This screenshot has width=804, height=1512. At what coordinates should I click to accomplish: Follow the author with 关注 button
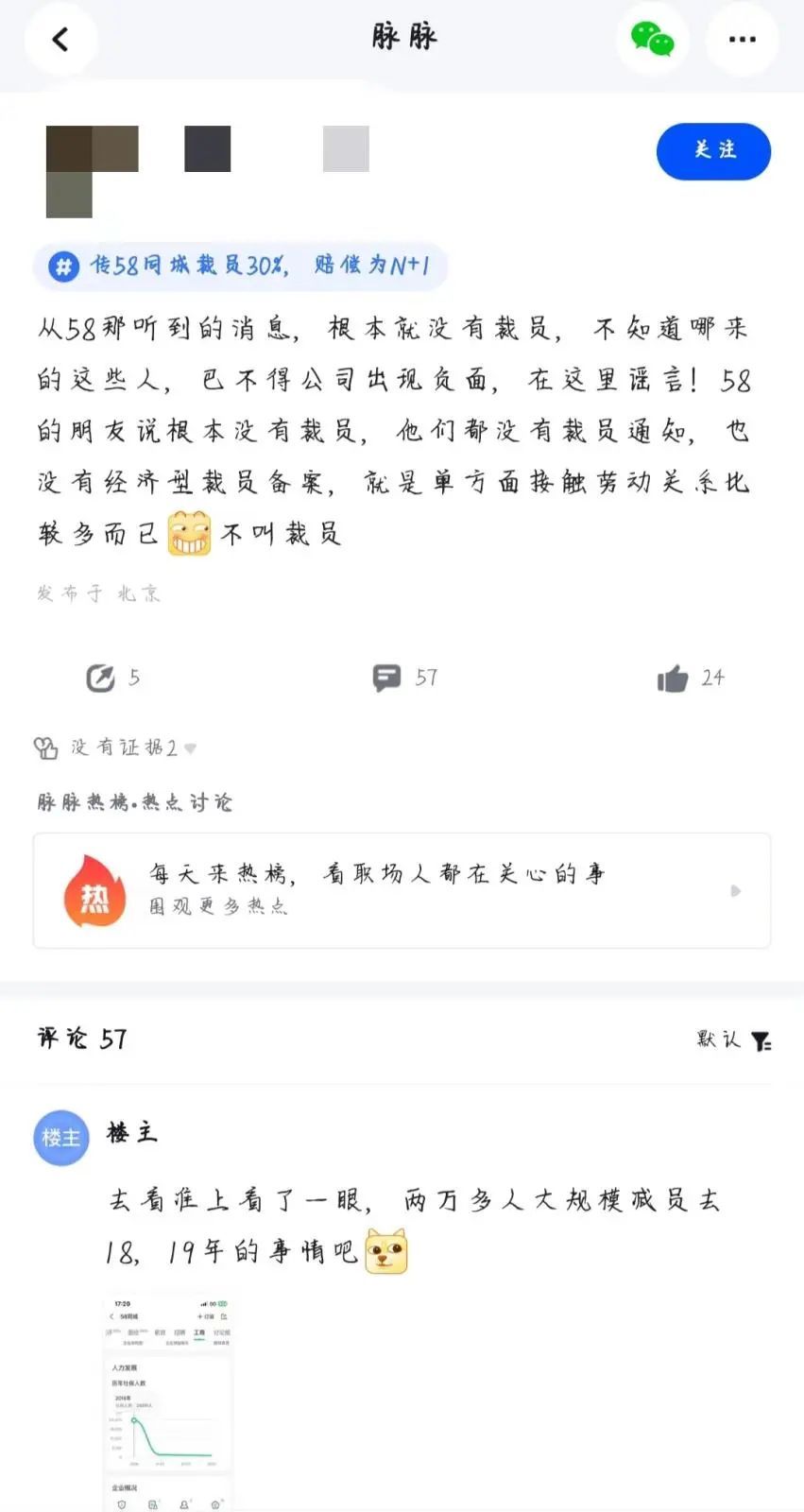point(713,151)
